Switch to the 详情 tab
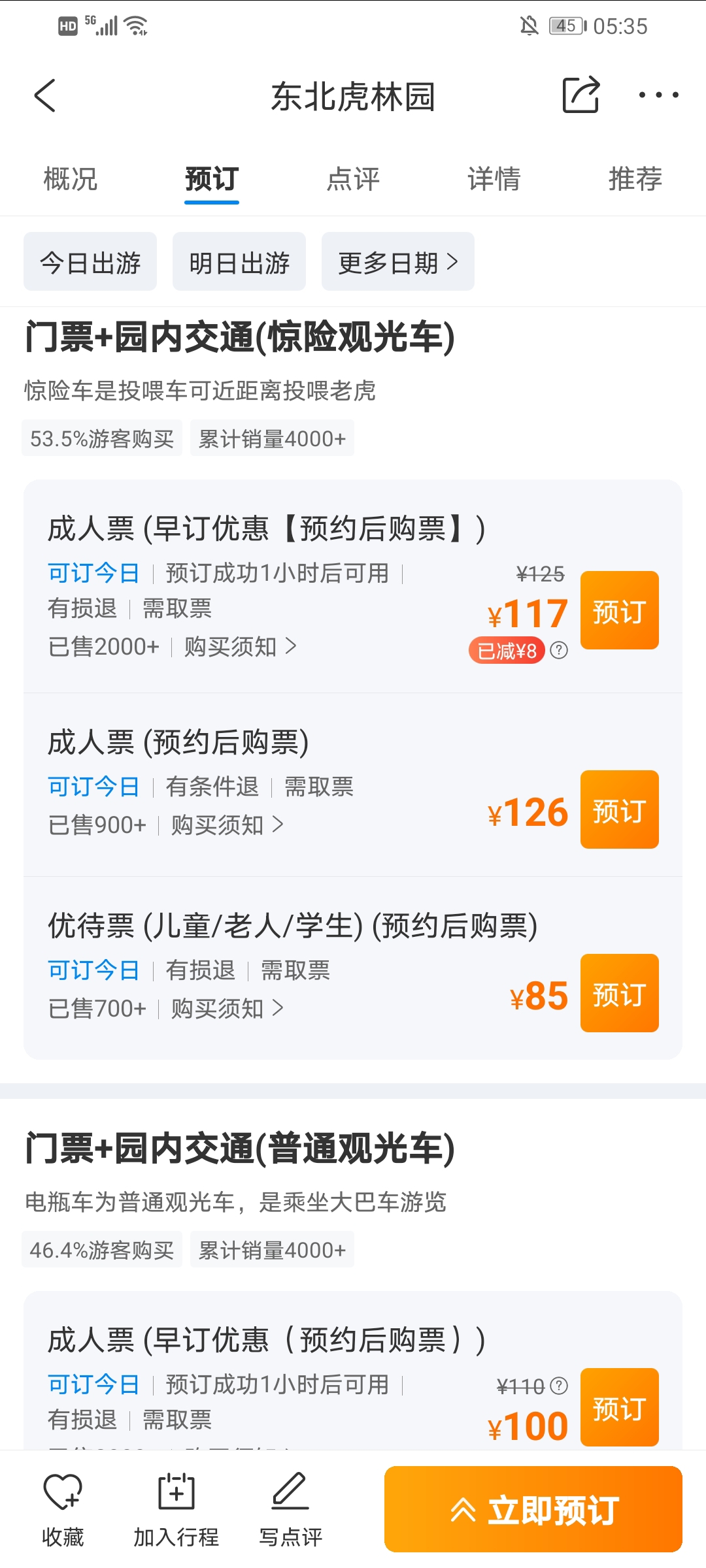Image resolution: width=706 pixels, height=1568 pixels. [494, 178]
